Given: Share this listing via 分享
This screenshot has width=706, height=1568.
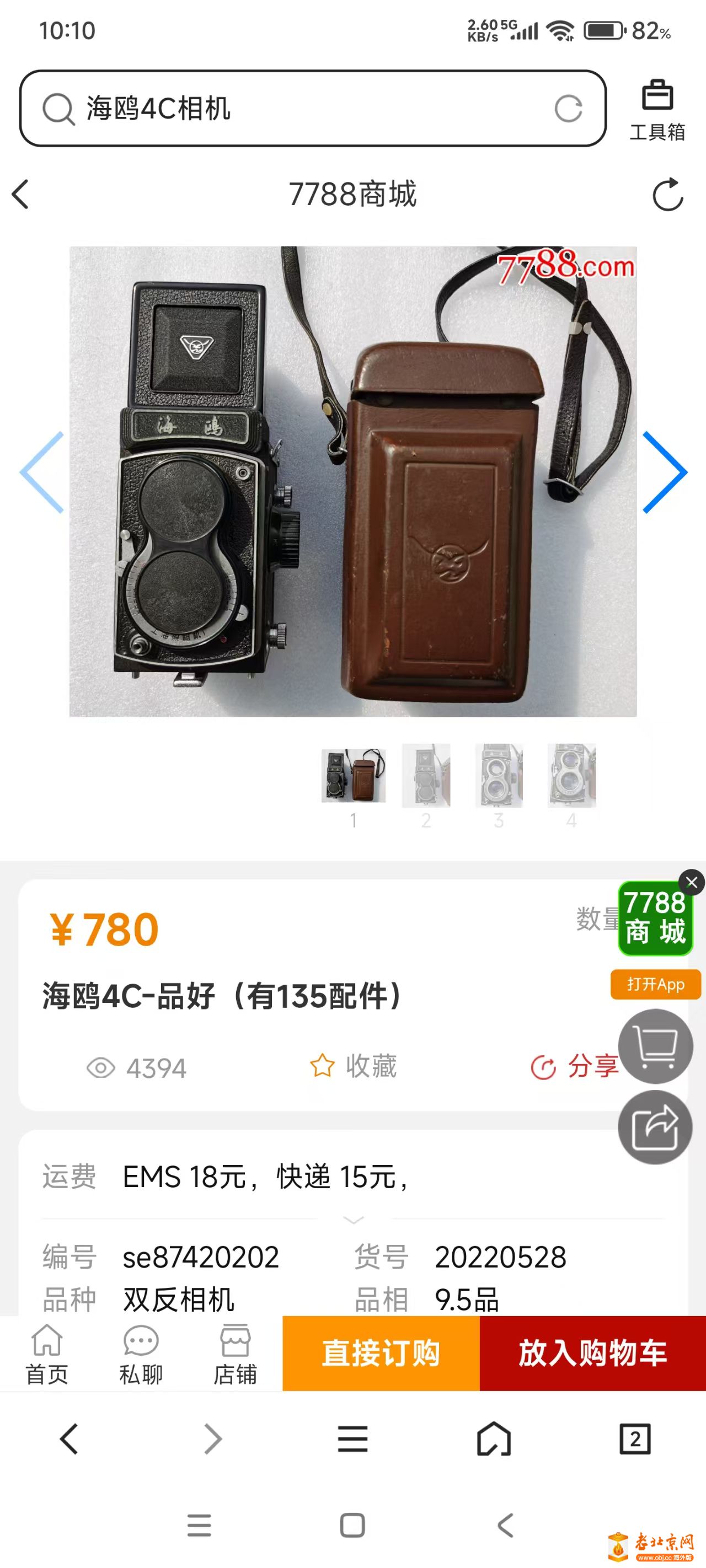Looking at the screenshot, I should coord(574,1066).
